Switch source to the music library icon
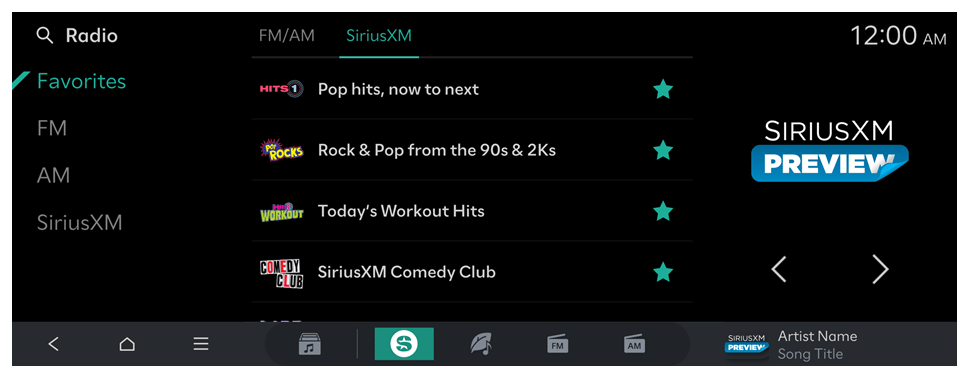Image resolution: width=969 pixels, height=378 pixels. tap(310, 344)
